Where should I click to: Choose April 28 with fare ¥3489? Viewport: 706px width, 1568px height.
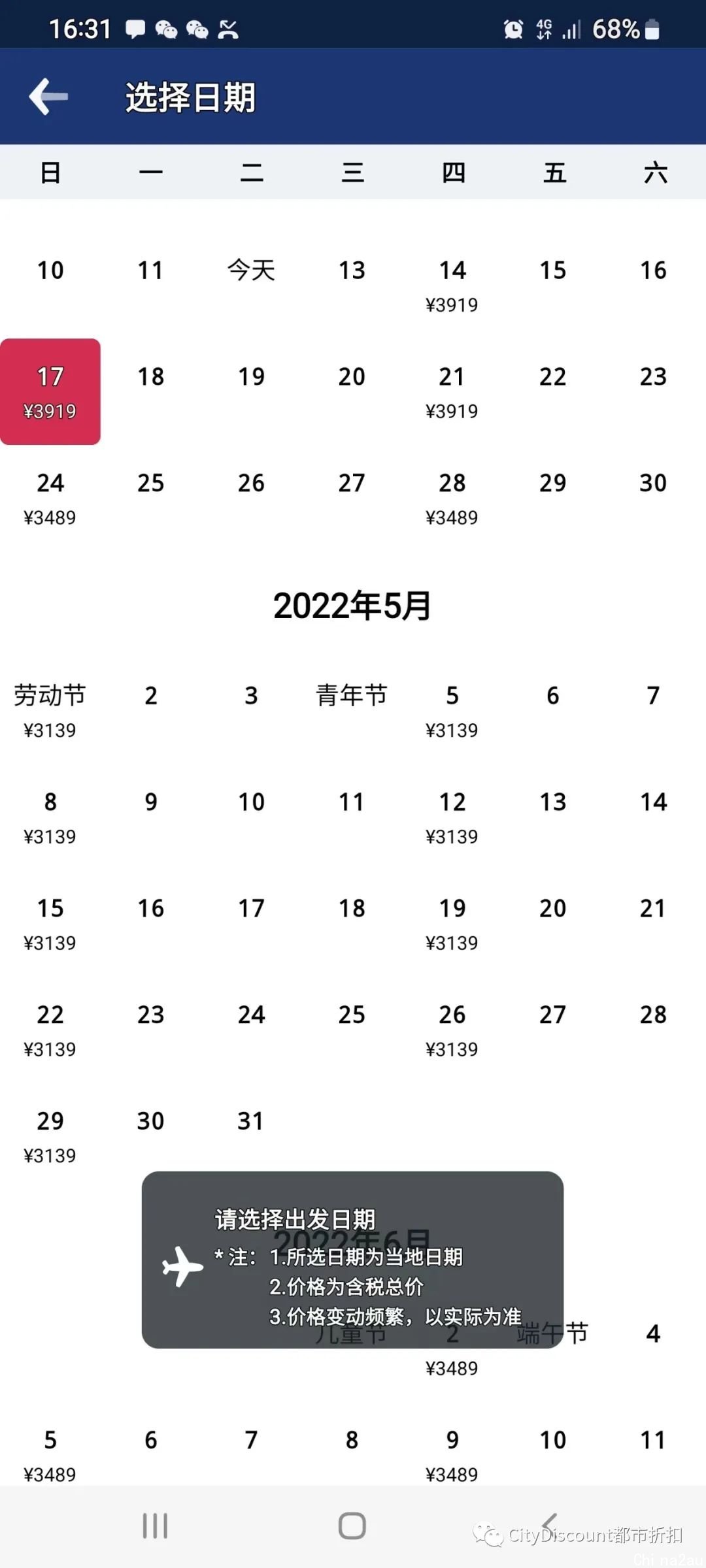(x=452, y=498)
